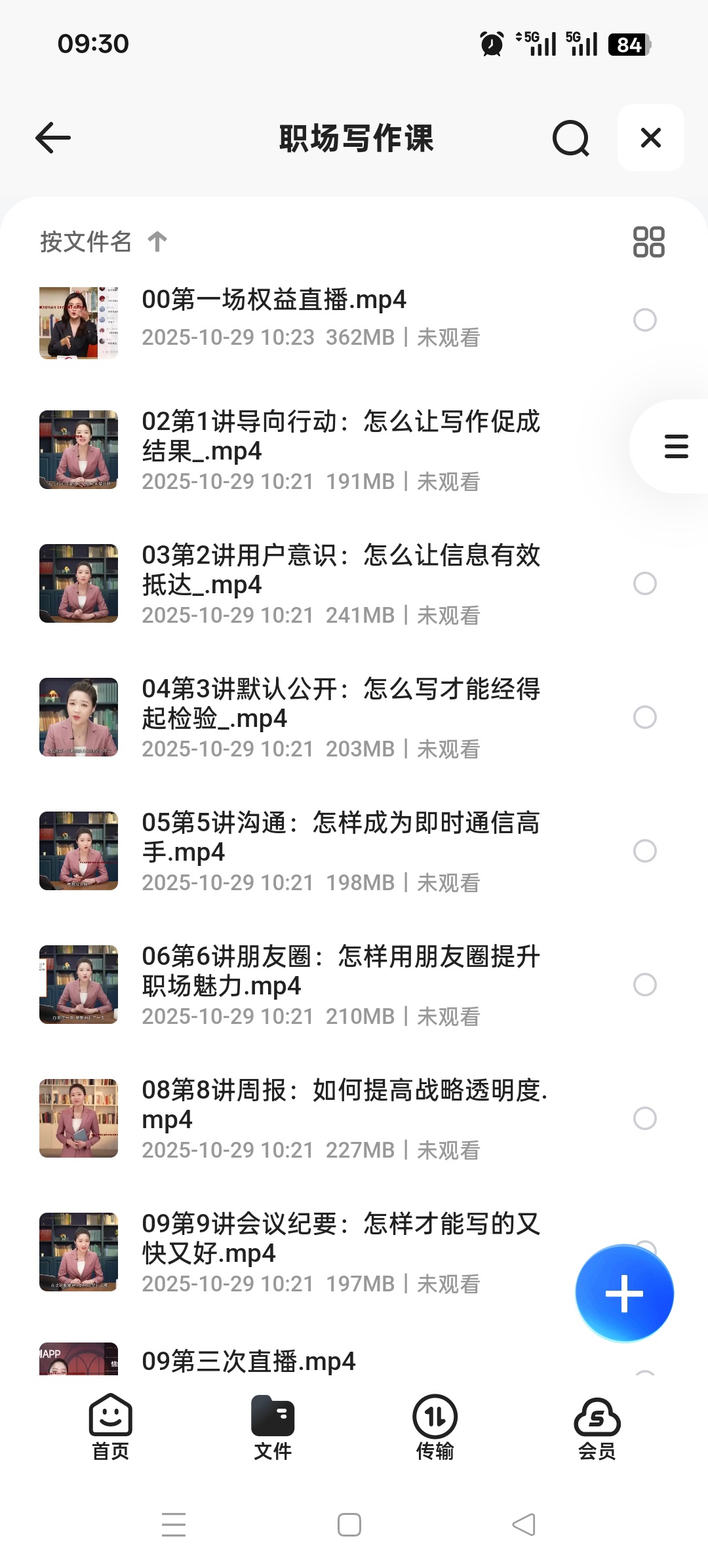Open the search icon in the title bar

coord(571,138)
